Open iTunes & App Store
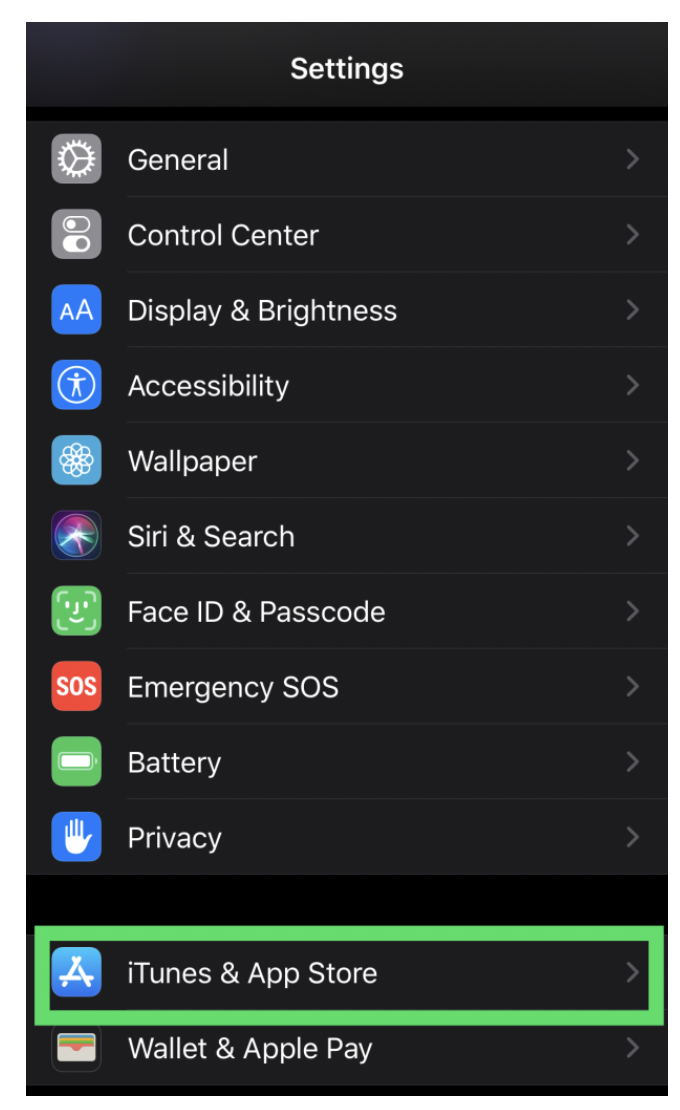 [252, 973]
